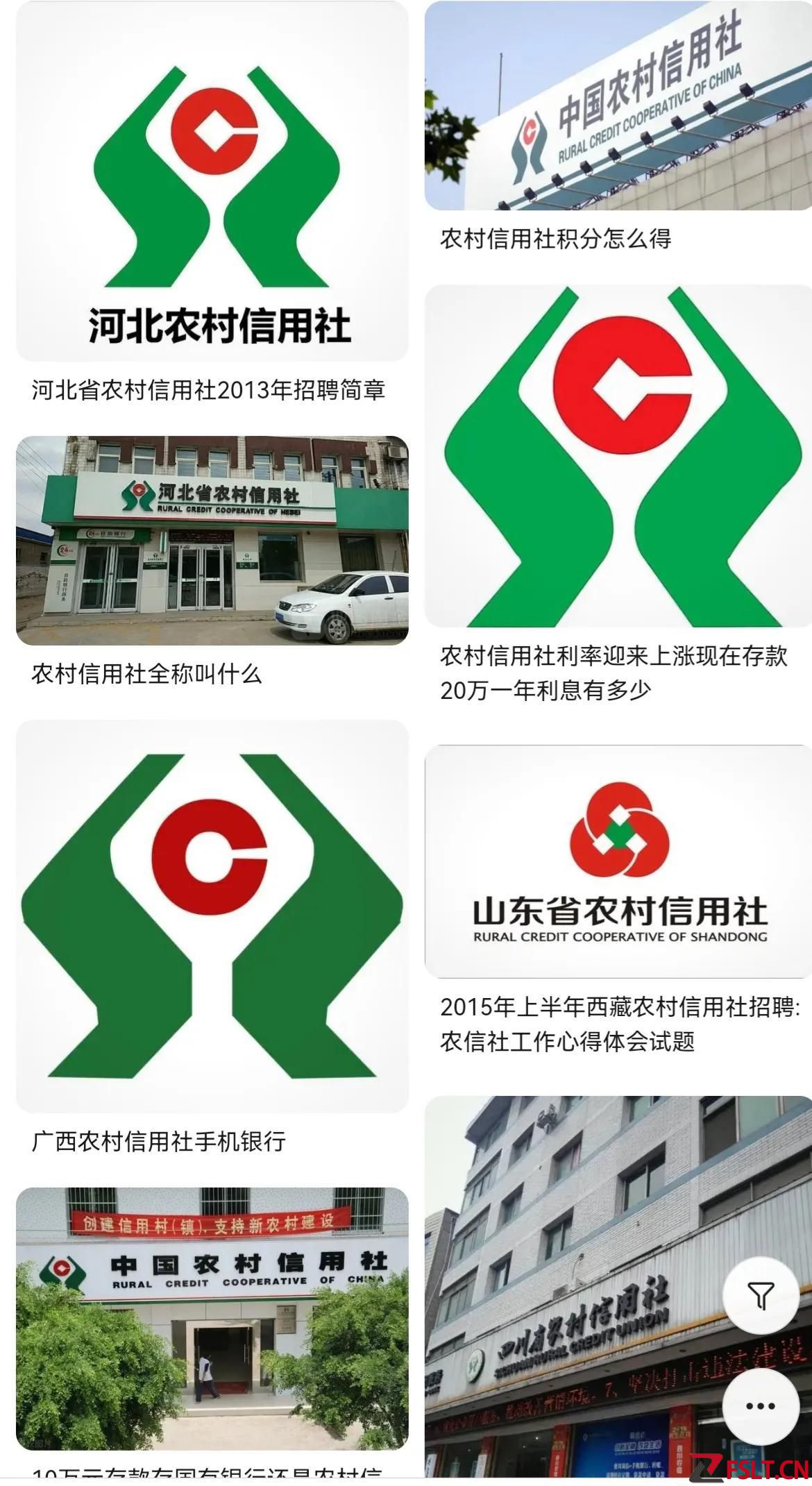
Task: Open 河北省农村信用社2013年招聘简章 image result
Action: (x=212, y=182)
